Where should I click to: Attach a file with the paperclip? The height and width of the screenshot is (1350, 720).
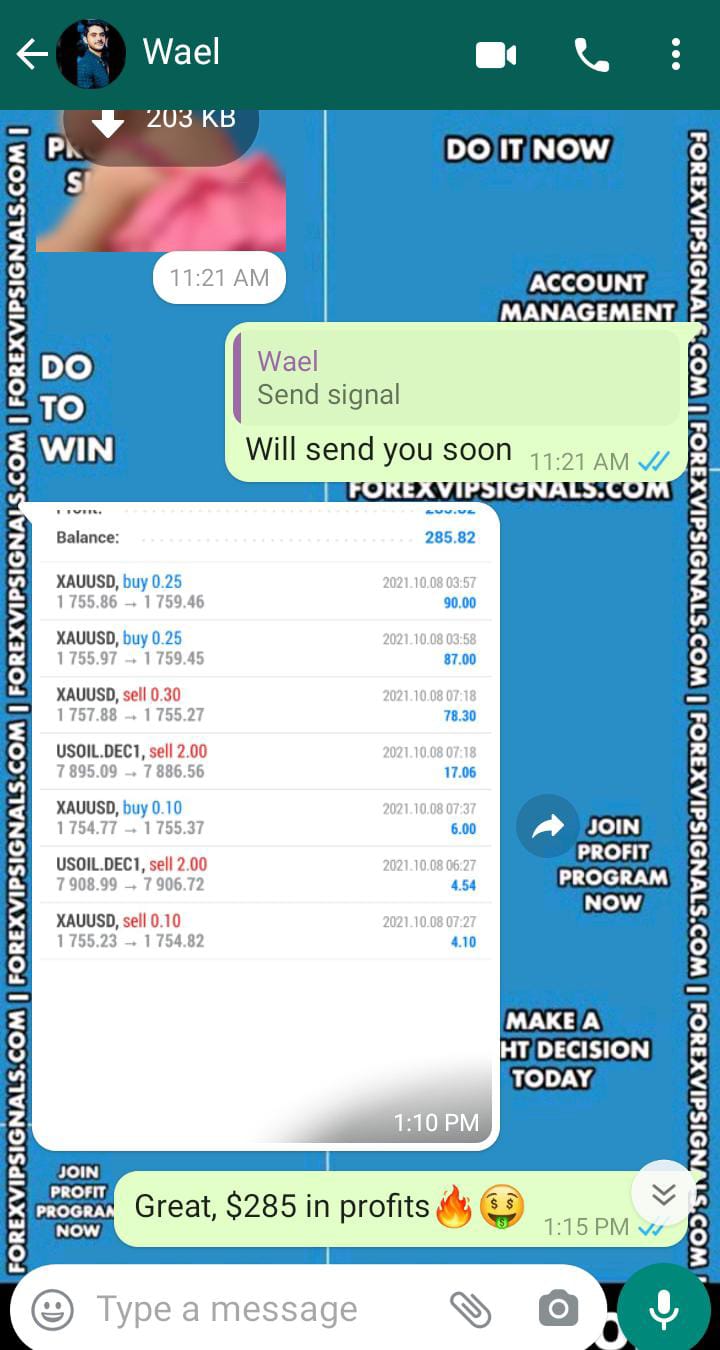coord(470,1308)
